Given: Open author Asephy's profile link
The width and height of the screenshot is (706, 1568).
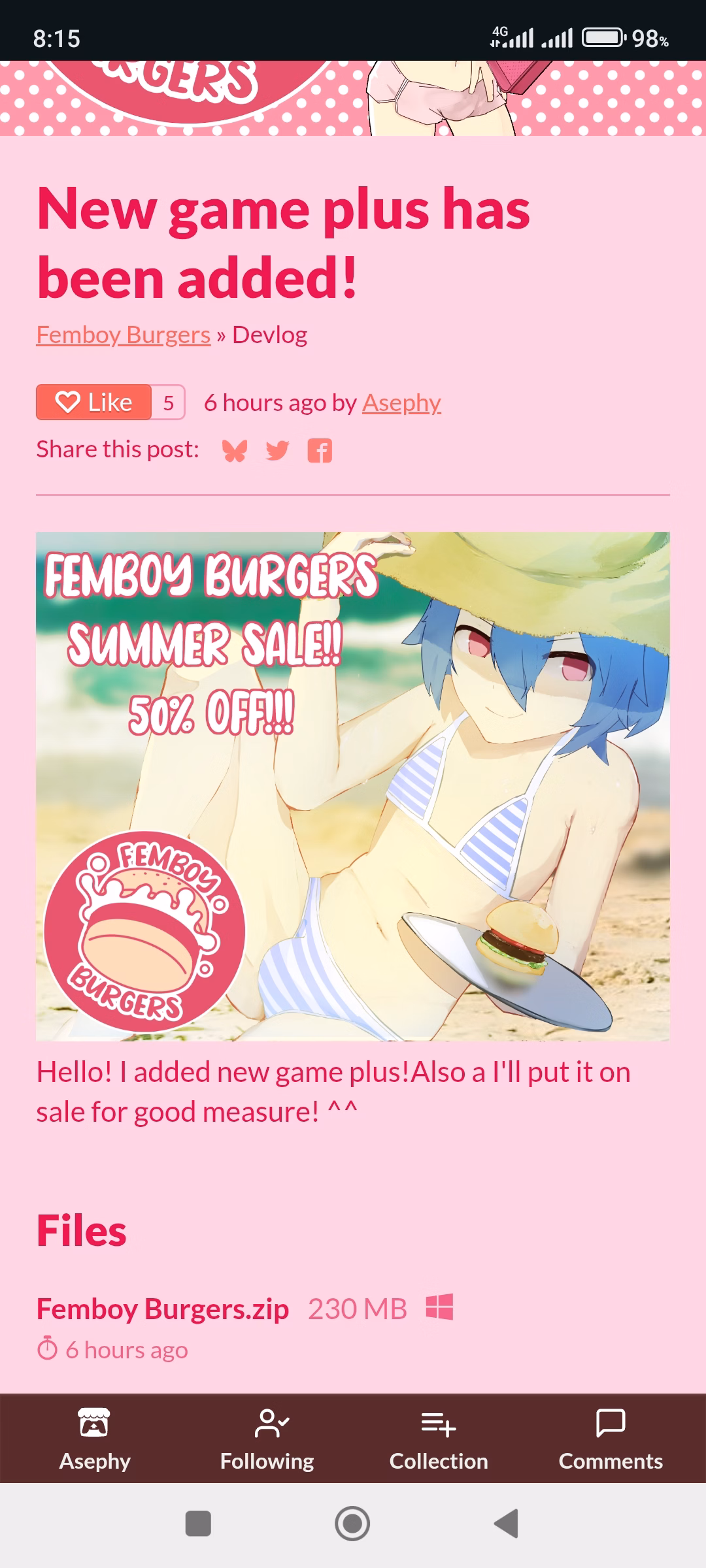Looking at the screenshot, I should (x=401, y=402).
